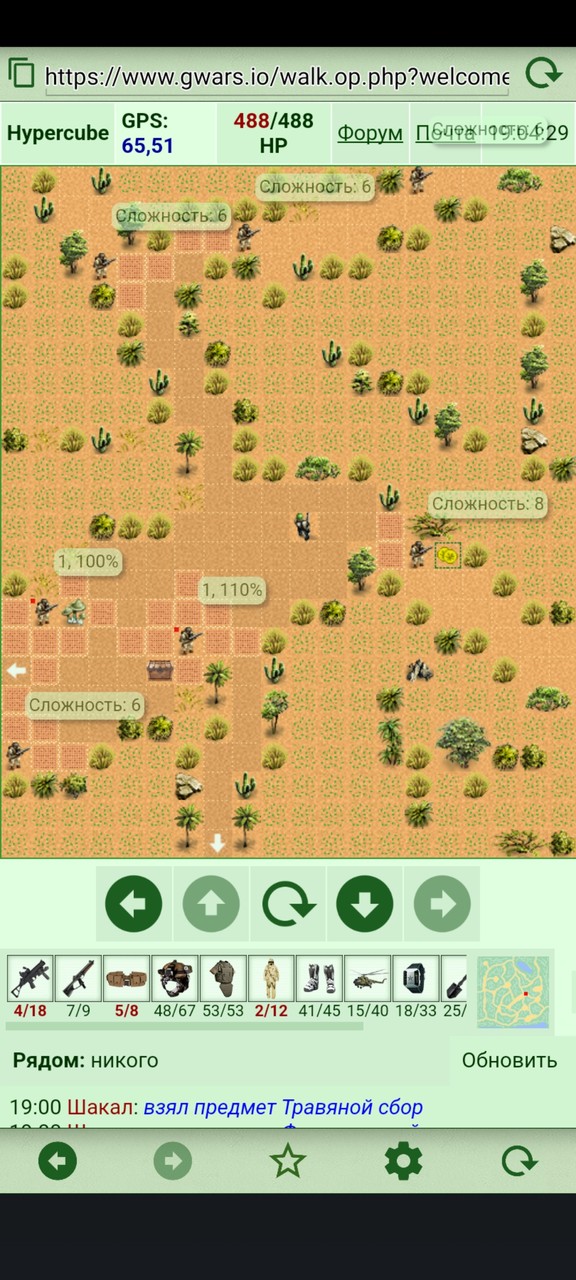The width and height of the screenshot is (576, 1280).
Task: Reload using the bottom toolbar refresh icon
Action: click(x=519, y=1161)
